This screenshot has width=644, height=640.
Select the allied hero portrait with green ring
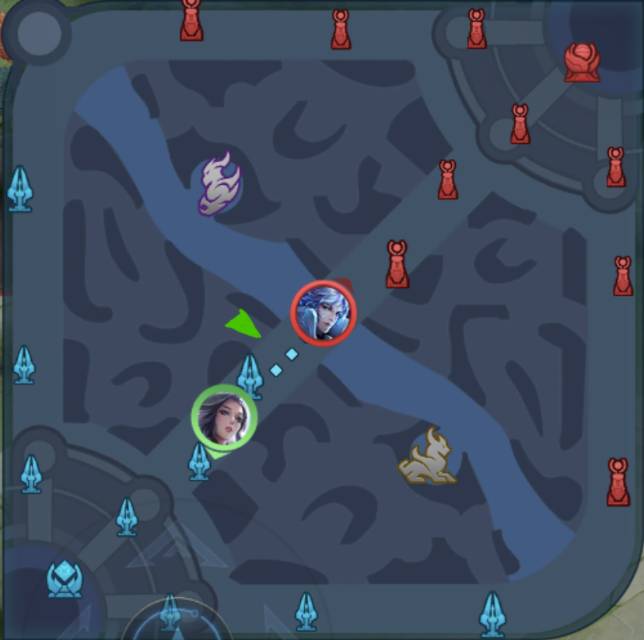tap(224, 416)
